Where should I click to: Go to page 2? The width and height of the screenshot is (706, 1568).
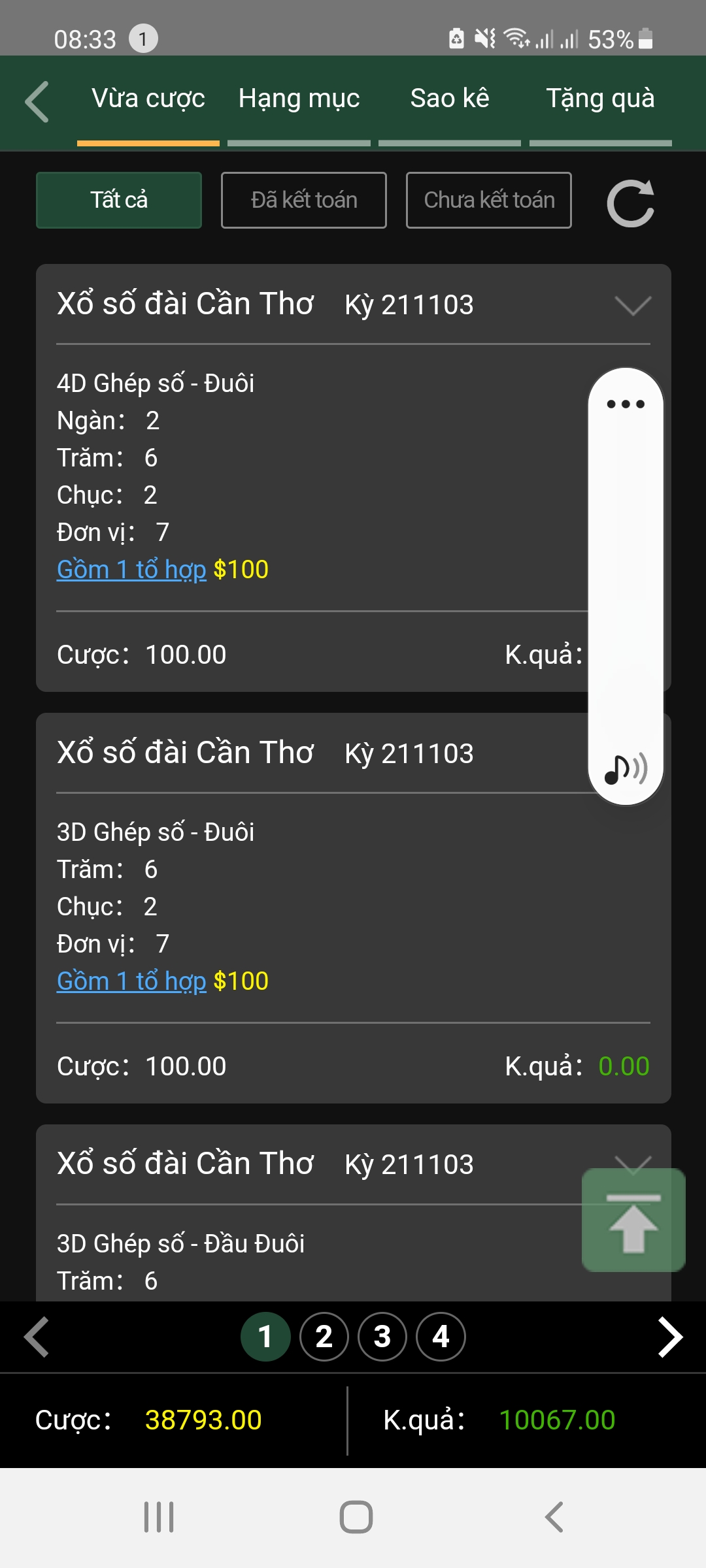324,1337
